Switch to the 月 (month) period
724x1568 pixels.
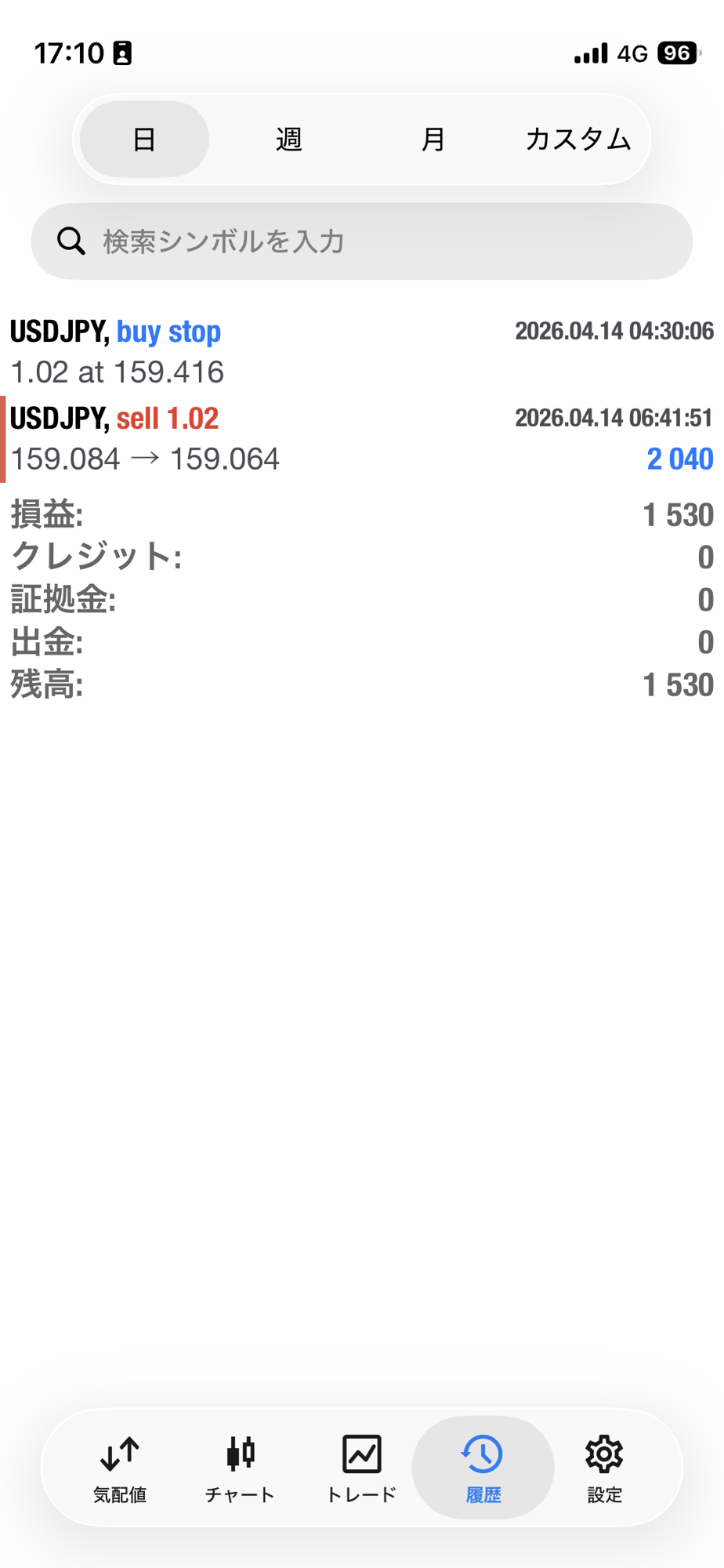pyautogui.click(x=433, y=140)
